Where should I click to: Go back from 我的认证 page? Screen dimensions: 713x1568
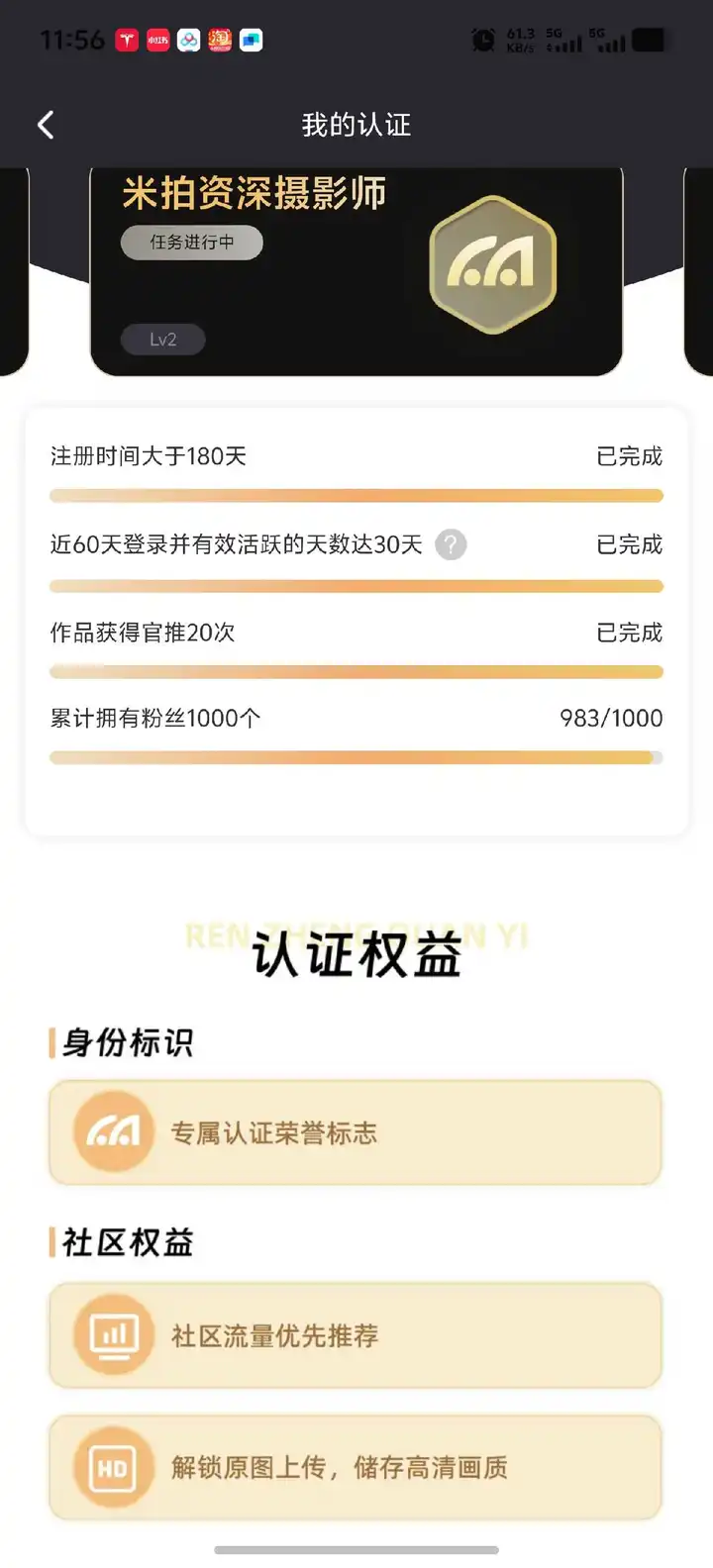tap(46, 125)
